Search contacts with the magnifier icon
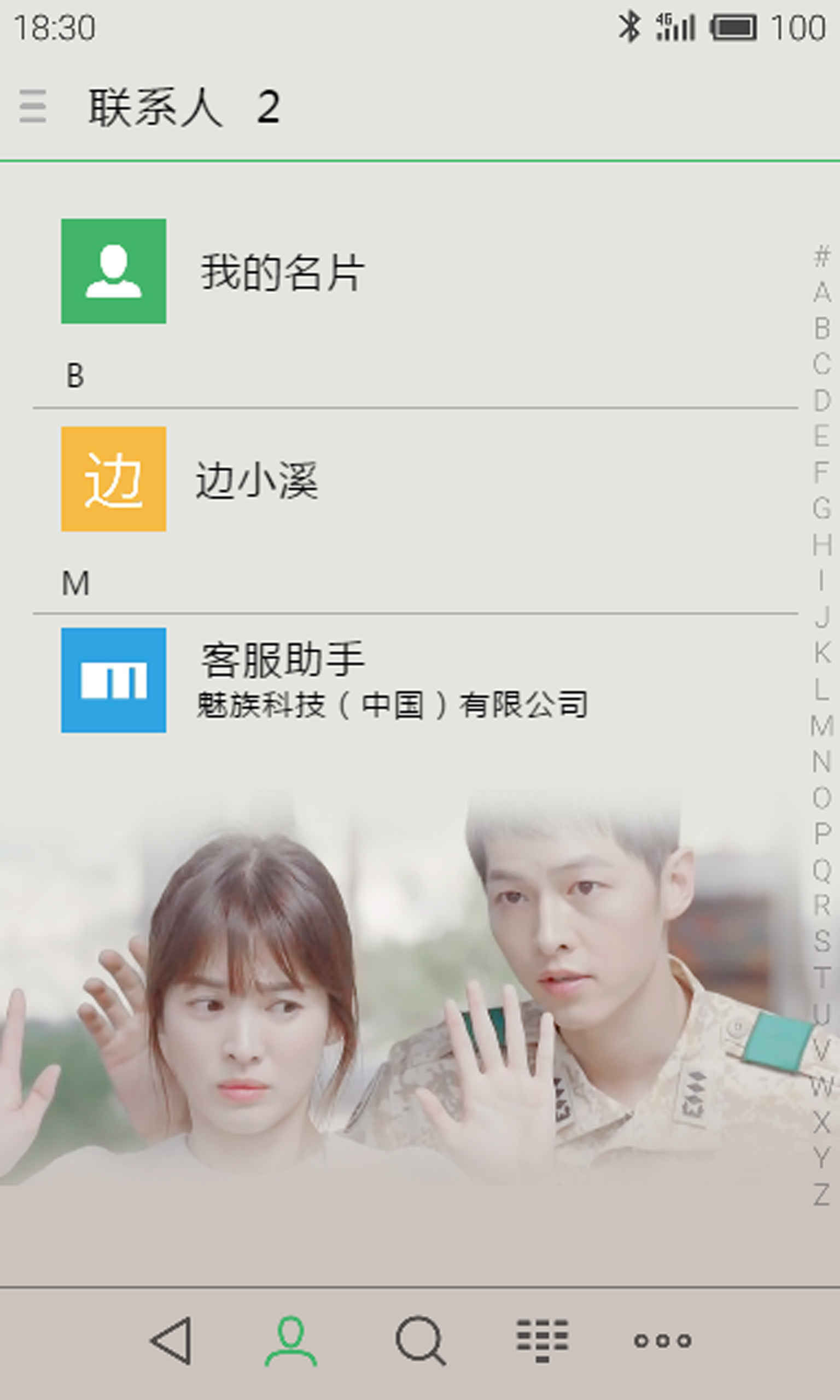Image resolution: width=840 pixels, height=1400 pixels. 420,1340
